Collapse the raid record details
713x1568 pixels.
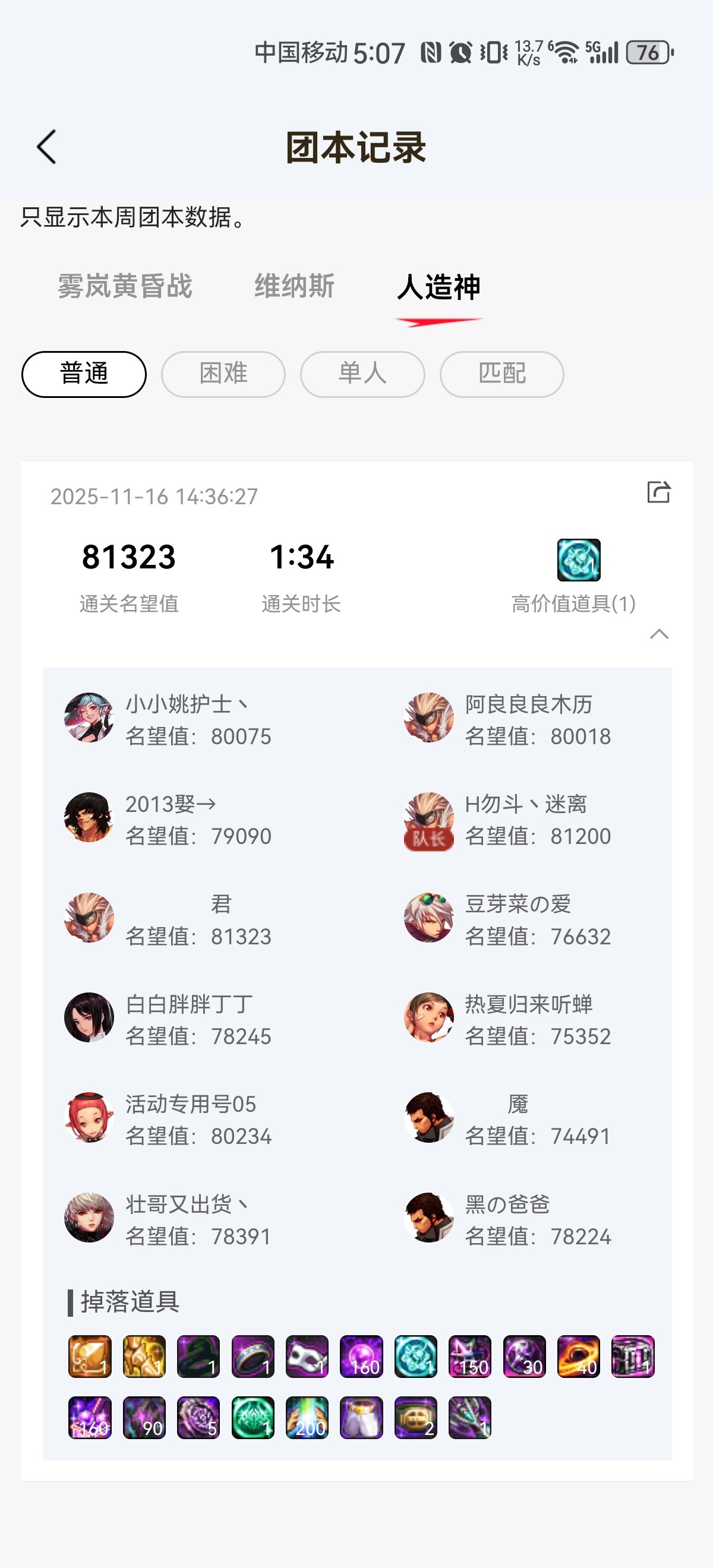(659, 634)
